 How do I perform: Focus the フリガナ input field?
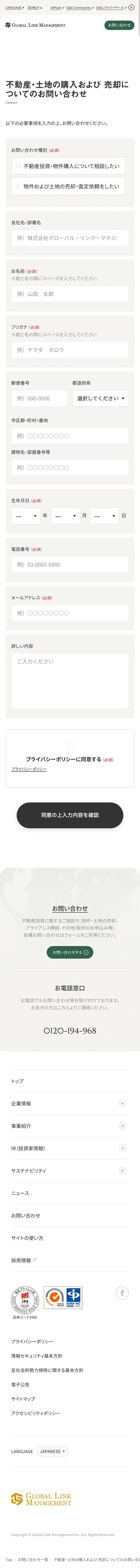[x=69, y=350]
